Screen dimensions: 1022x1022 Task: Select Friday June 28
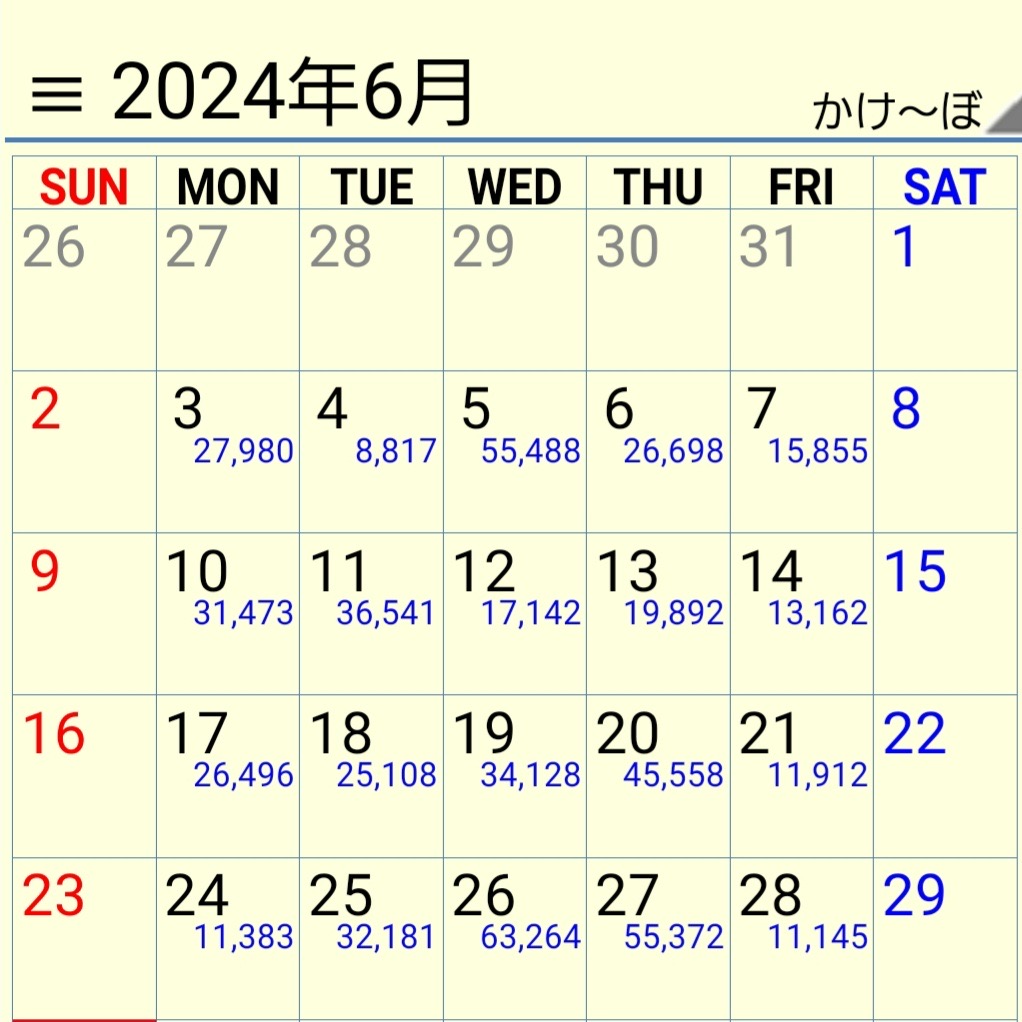coord(802,937)
